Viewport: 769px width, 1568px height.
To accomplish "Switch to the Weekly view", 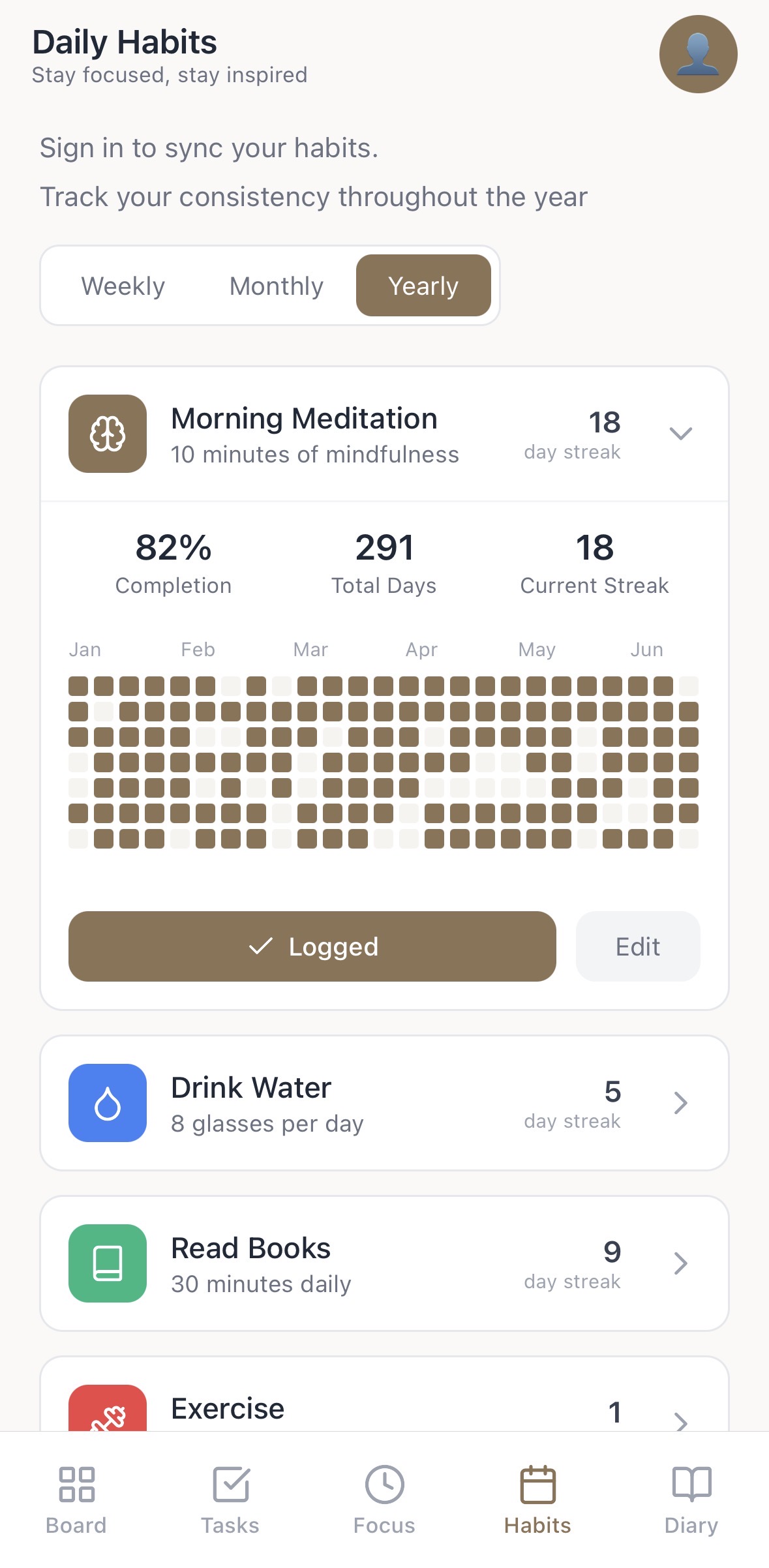I will point(123,286).
